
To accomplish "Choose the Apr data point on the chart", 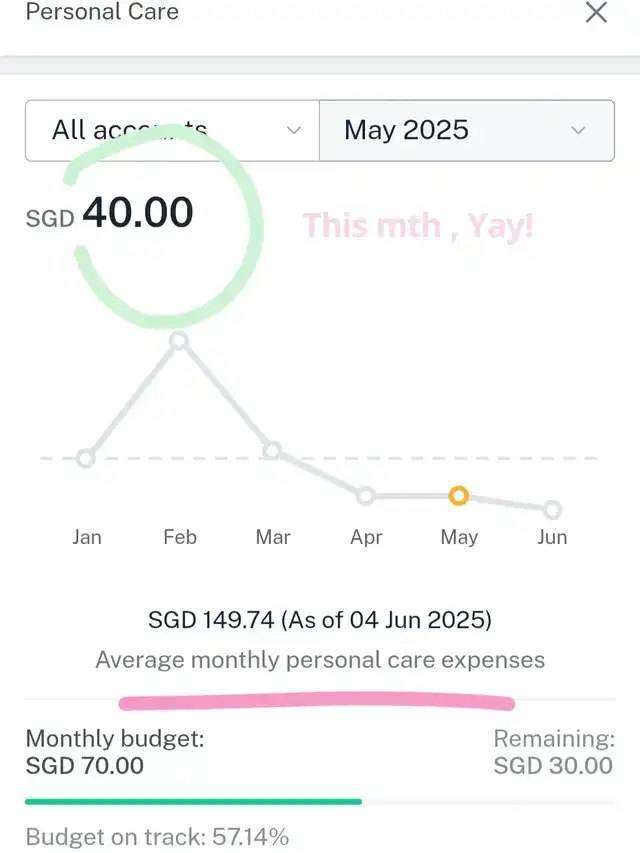I will pyautogui.click(x=366, y=496).
